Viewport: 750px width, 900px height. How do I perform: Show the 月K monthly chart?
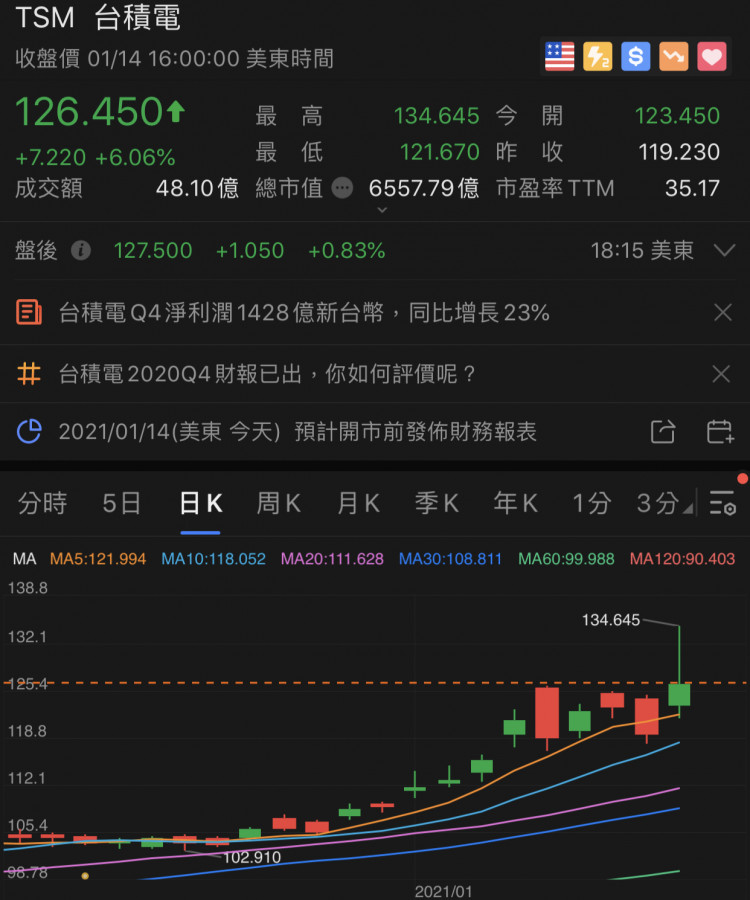[x=358, y=503]
